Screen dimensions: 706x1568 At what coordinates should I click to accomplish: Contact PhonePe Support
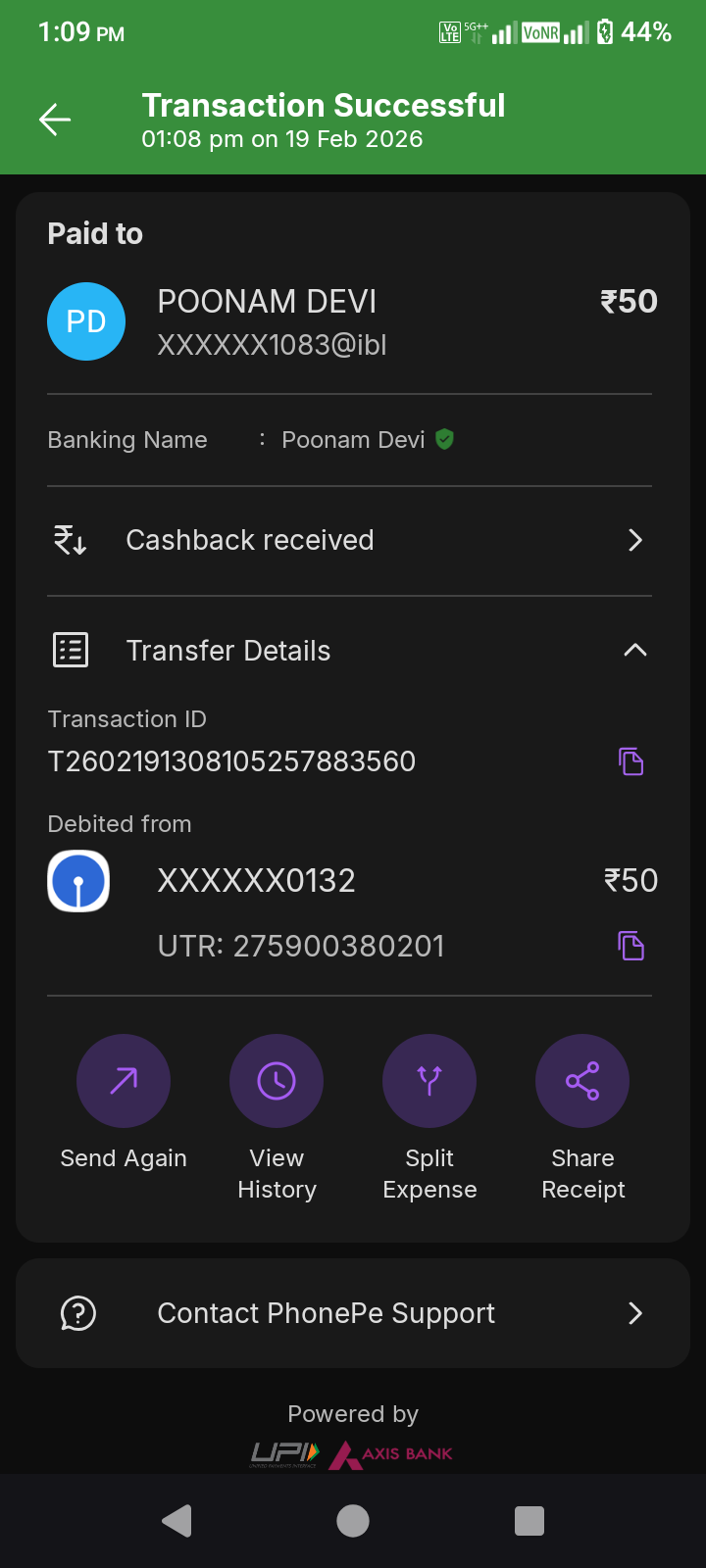tap(353, 1313)
